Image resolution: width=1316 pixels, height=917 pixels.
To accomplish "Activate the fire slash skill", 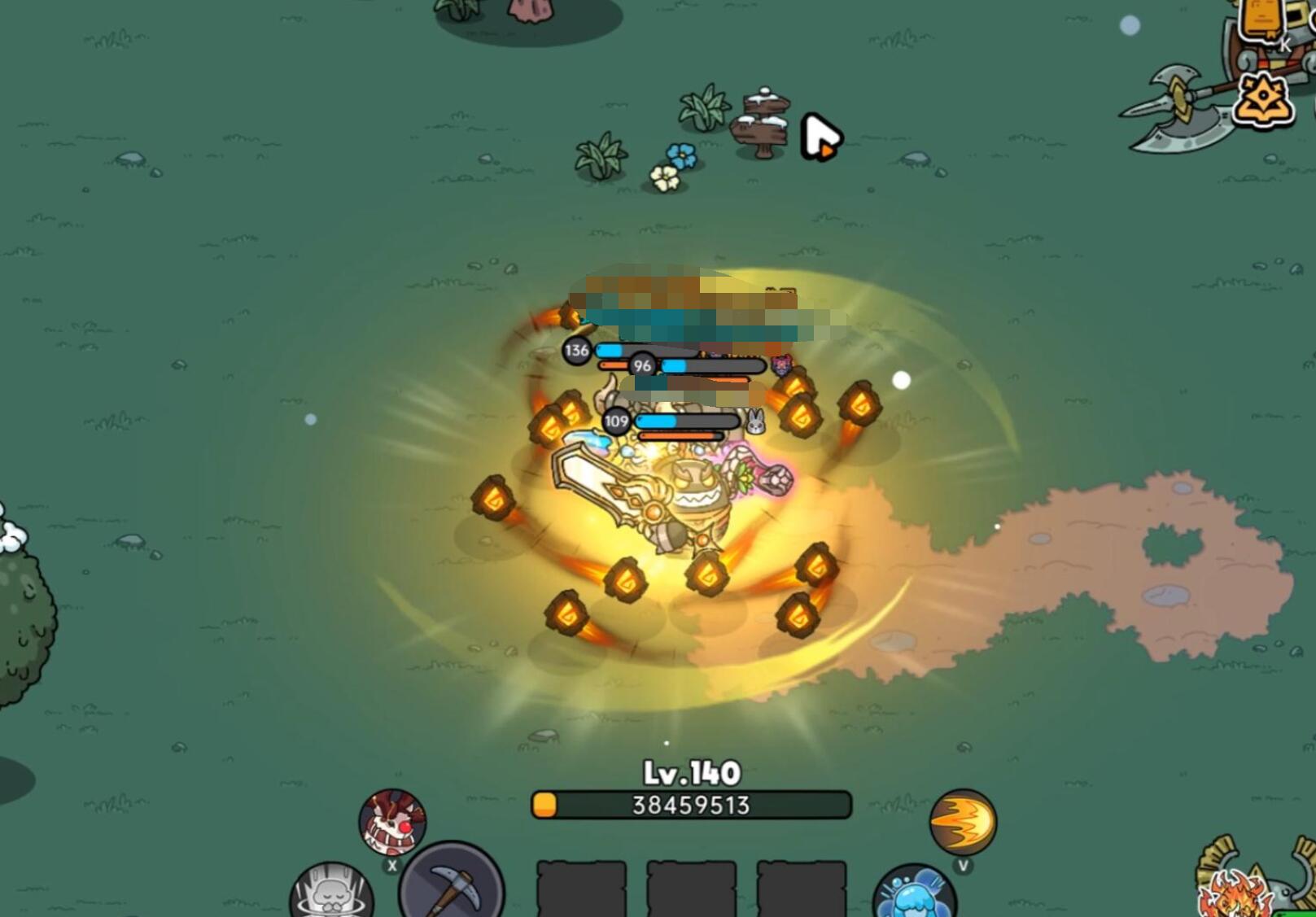I will [x=963, y=822].
